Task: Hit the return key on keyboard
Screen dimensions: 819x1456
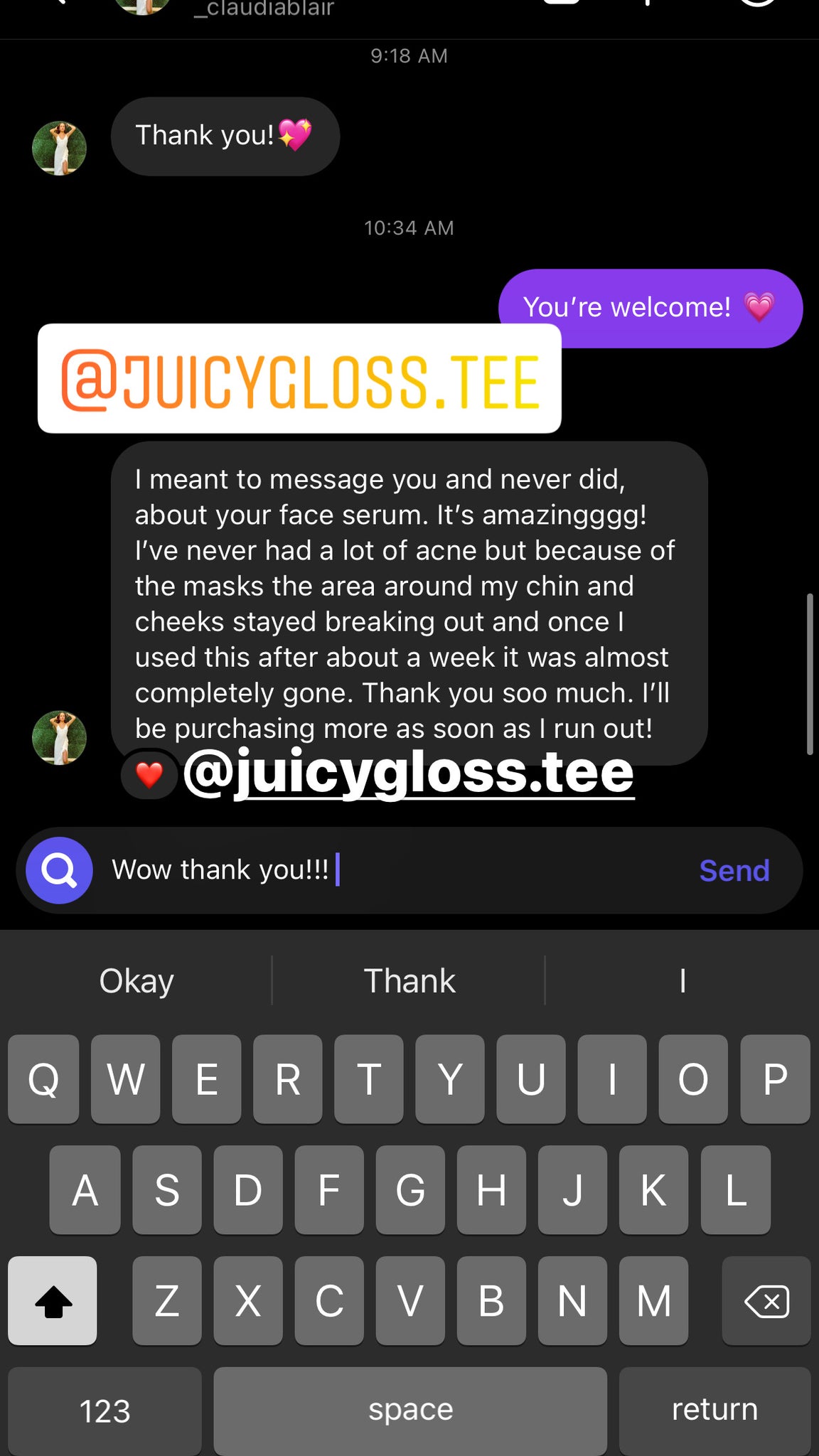Action: [714, 1409]
